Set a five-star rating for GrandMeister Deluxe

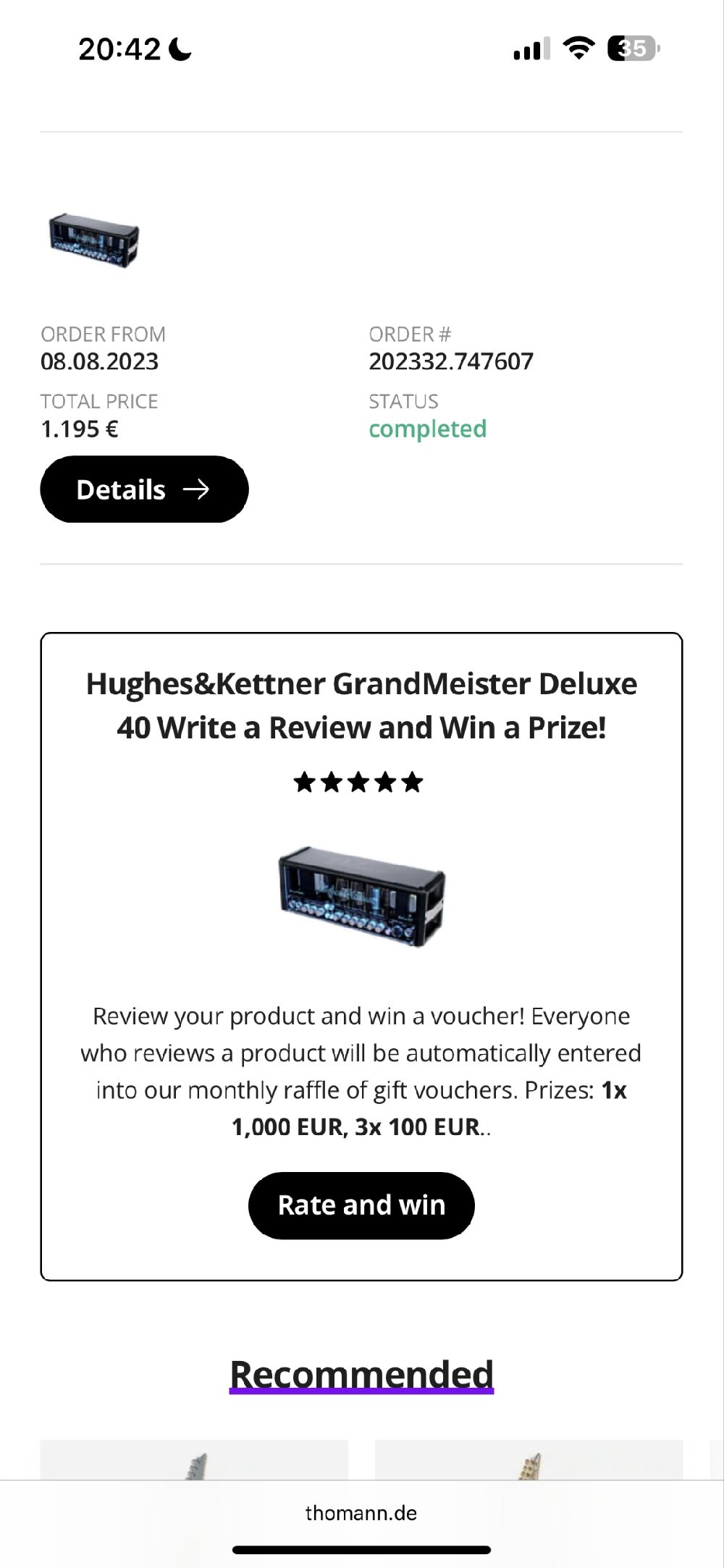[x=413, y=782]
